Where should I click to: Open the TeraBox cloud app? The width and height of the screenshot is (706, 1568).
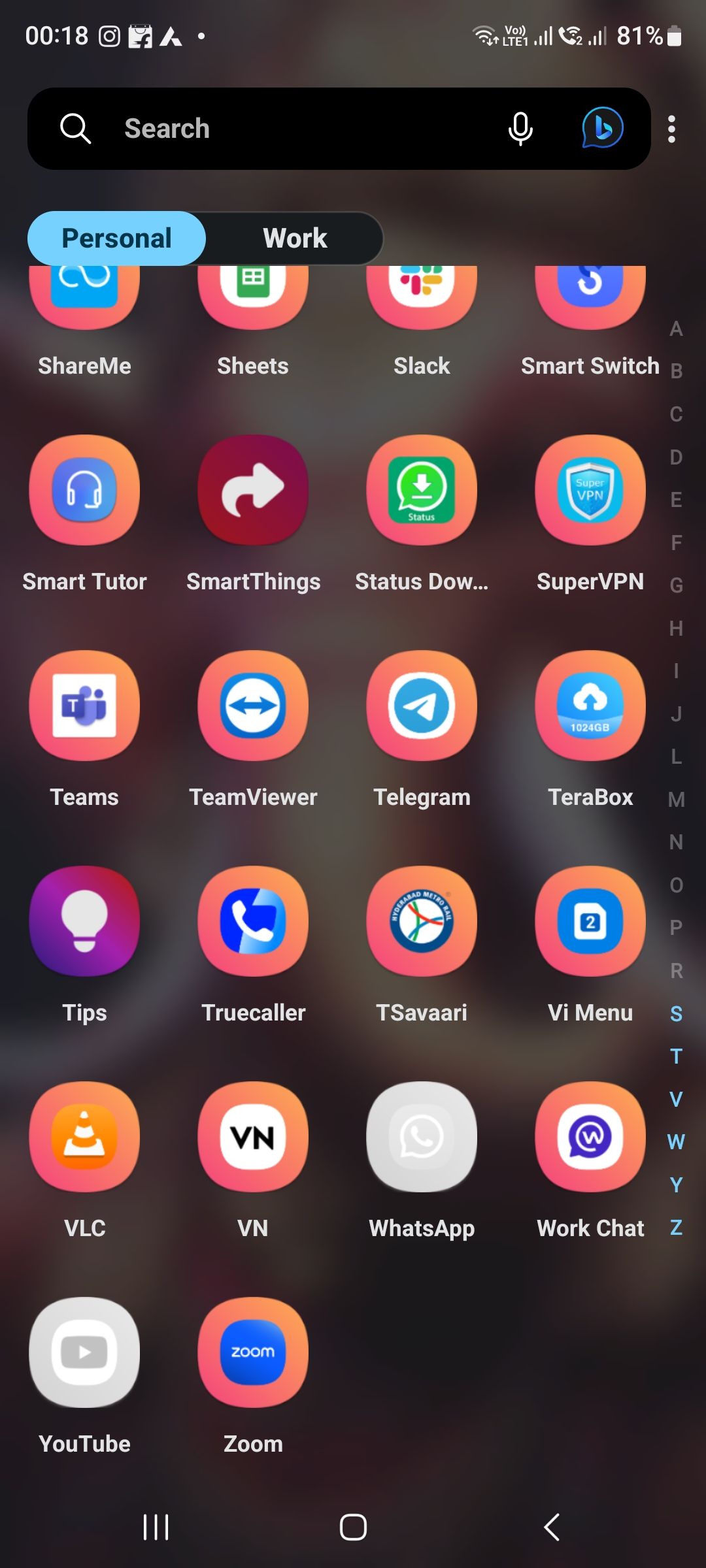(590, 706)
